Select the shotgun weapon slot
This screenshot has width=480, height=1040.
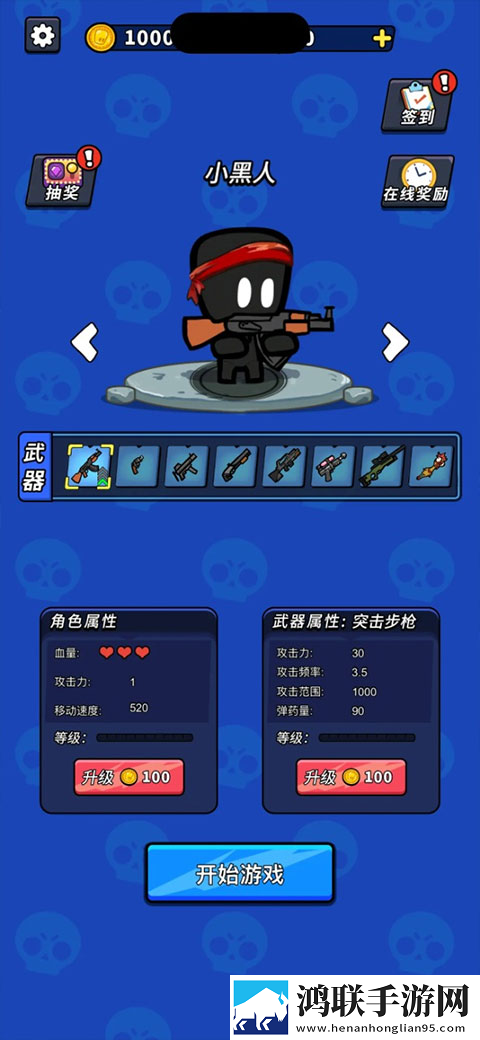(x=235, y=466)
